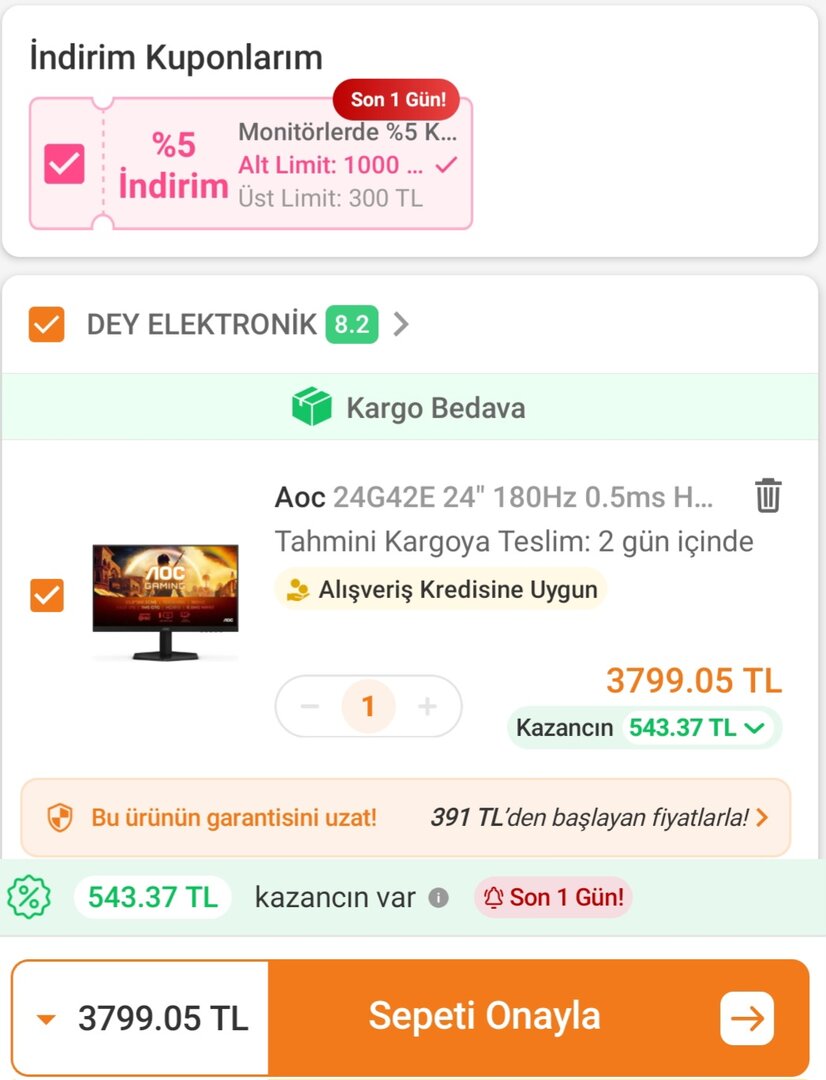Uncheck the %5 İndirim coupon checkbox

(65, 164)
